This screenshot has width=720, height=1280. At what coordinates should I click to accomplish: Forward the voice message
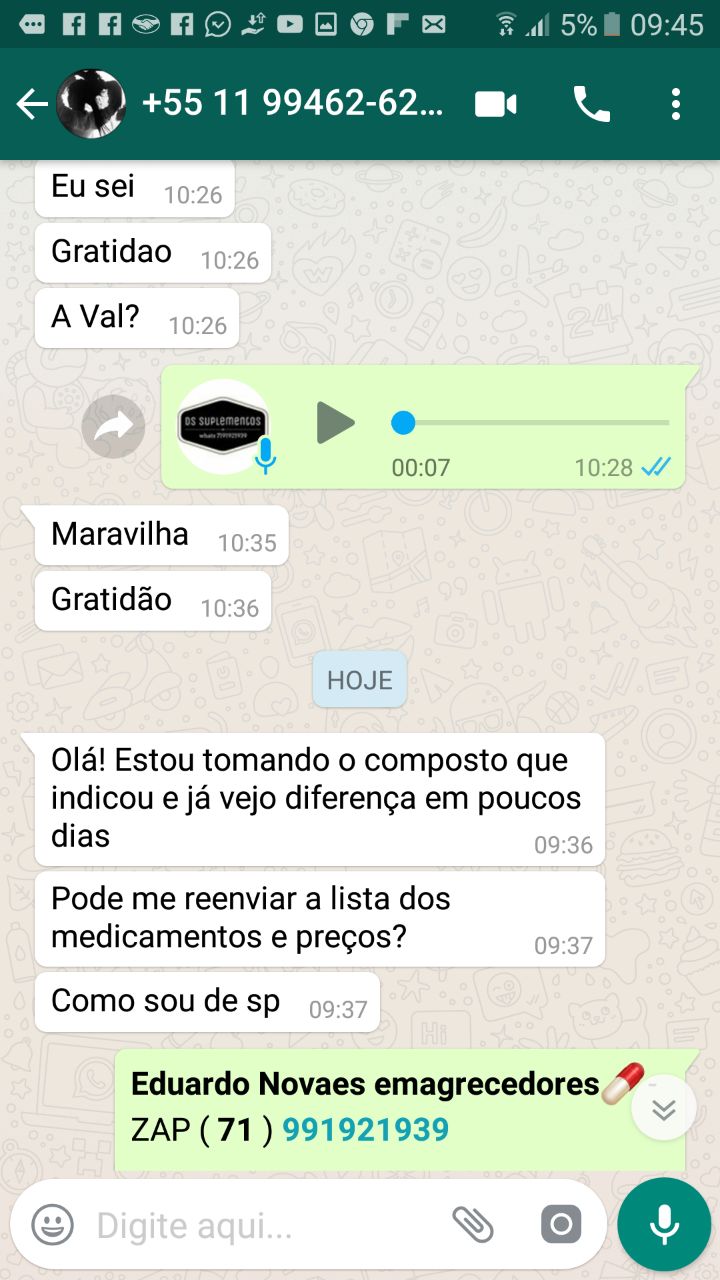113,427
